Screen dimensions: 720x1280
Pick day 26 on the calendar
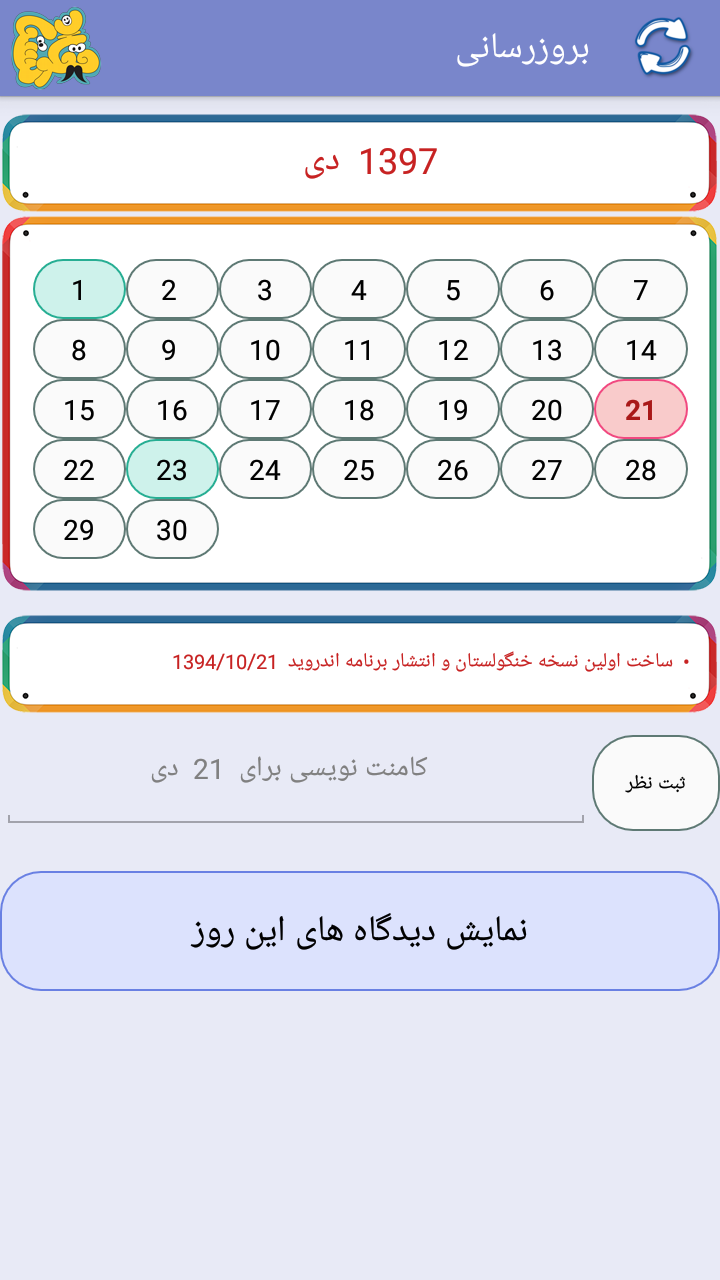[453, 470]
